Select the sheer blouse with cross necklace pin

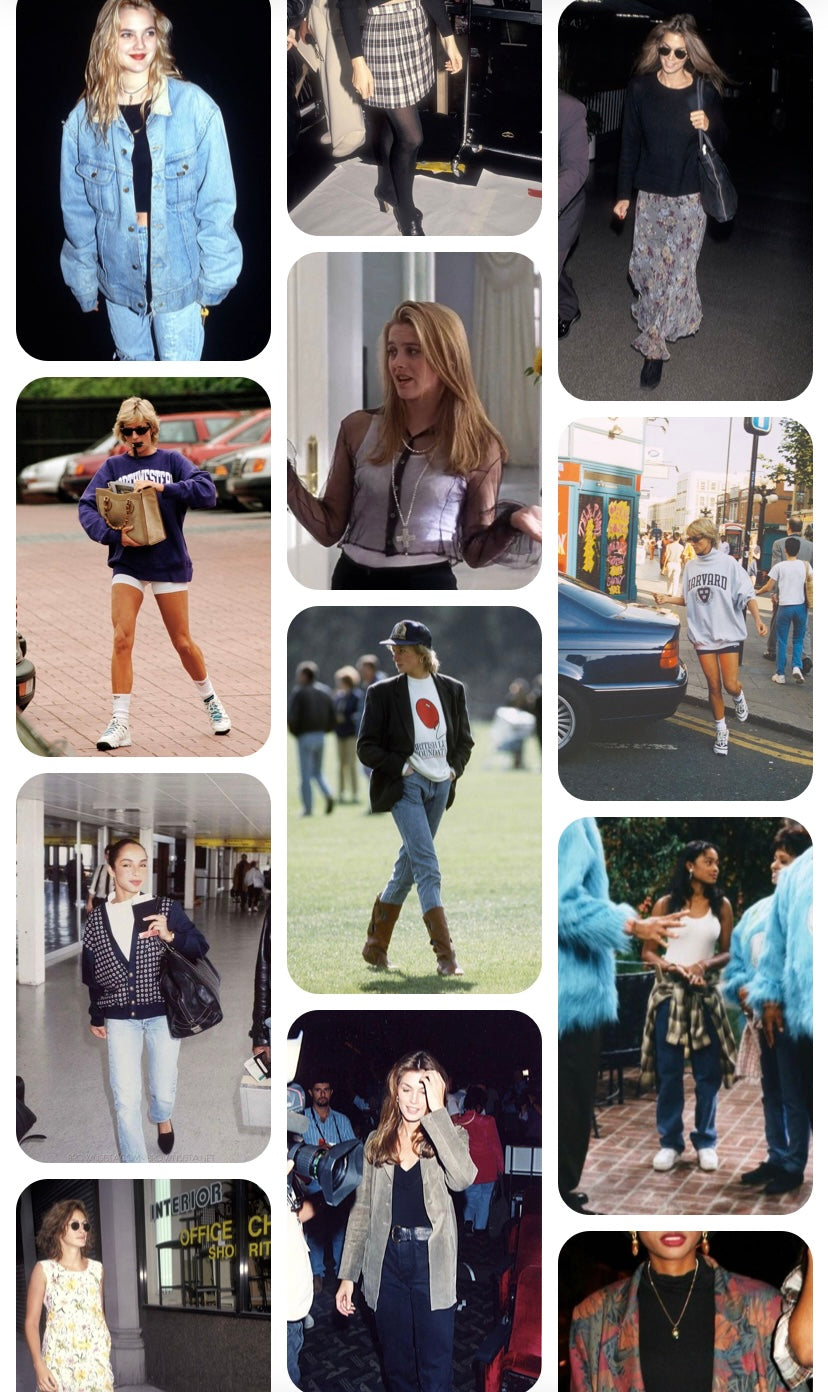(414, 420)
